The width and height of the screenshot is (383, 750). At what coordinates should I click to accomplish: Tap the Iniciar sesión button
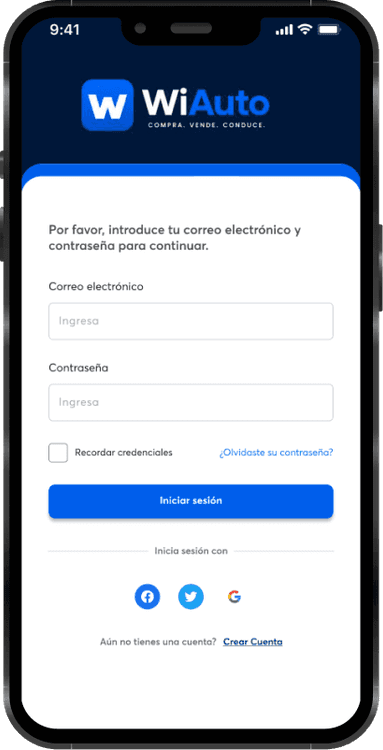point(191,501)
